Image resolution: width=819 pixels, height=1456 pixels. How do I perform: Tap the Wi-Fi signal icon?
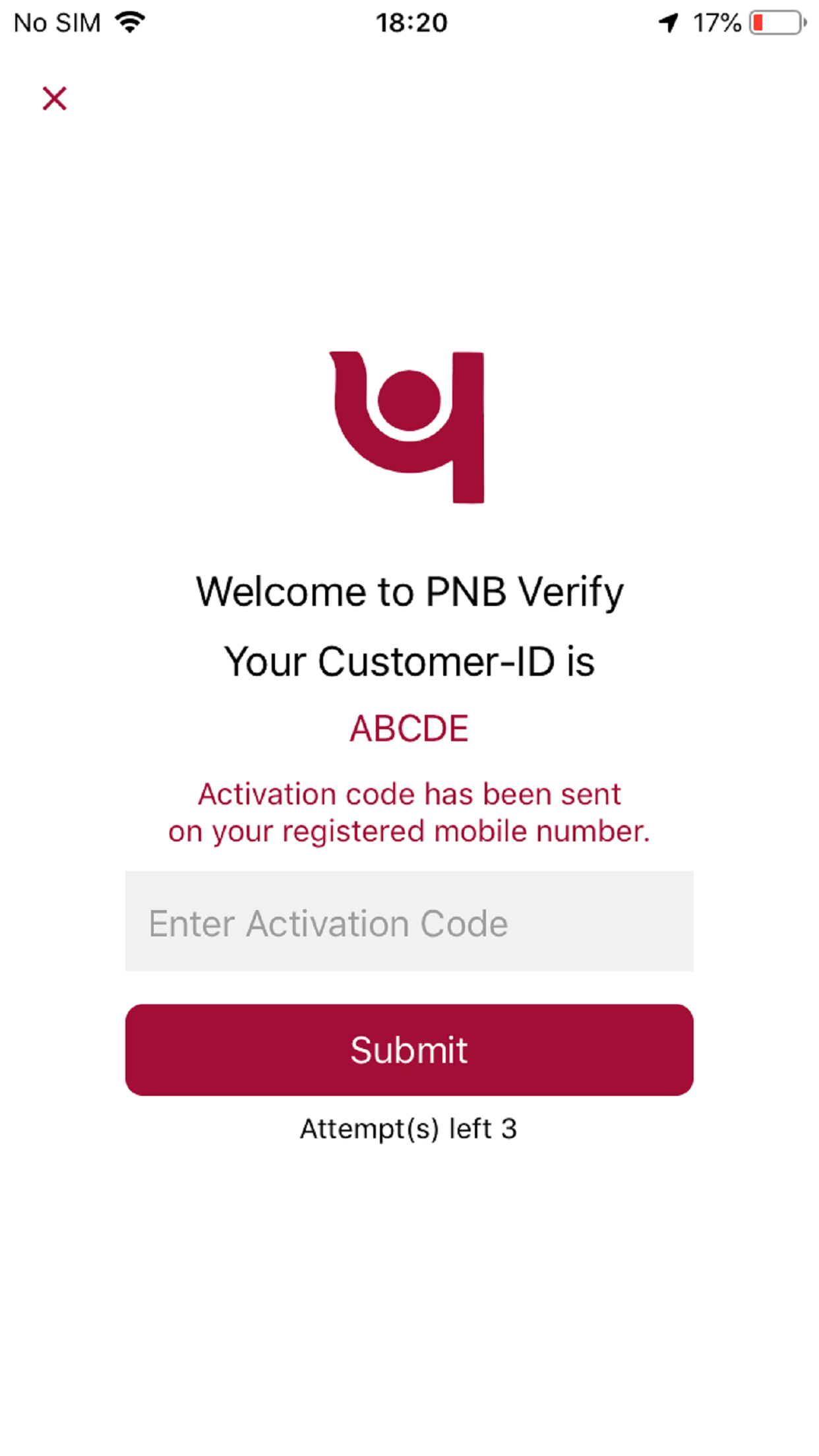(x=129, y=22)
